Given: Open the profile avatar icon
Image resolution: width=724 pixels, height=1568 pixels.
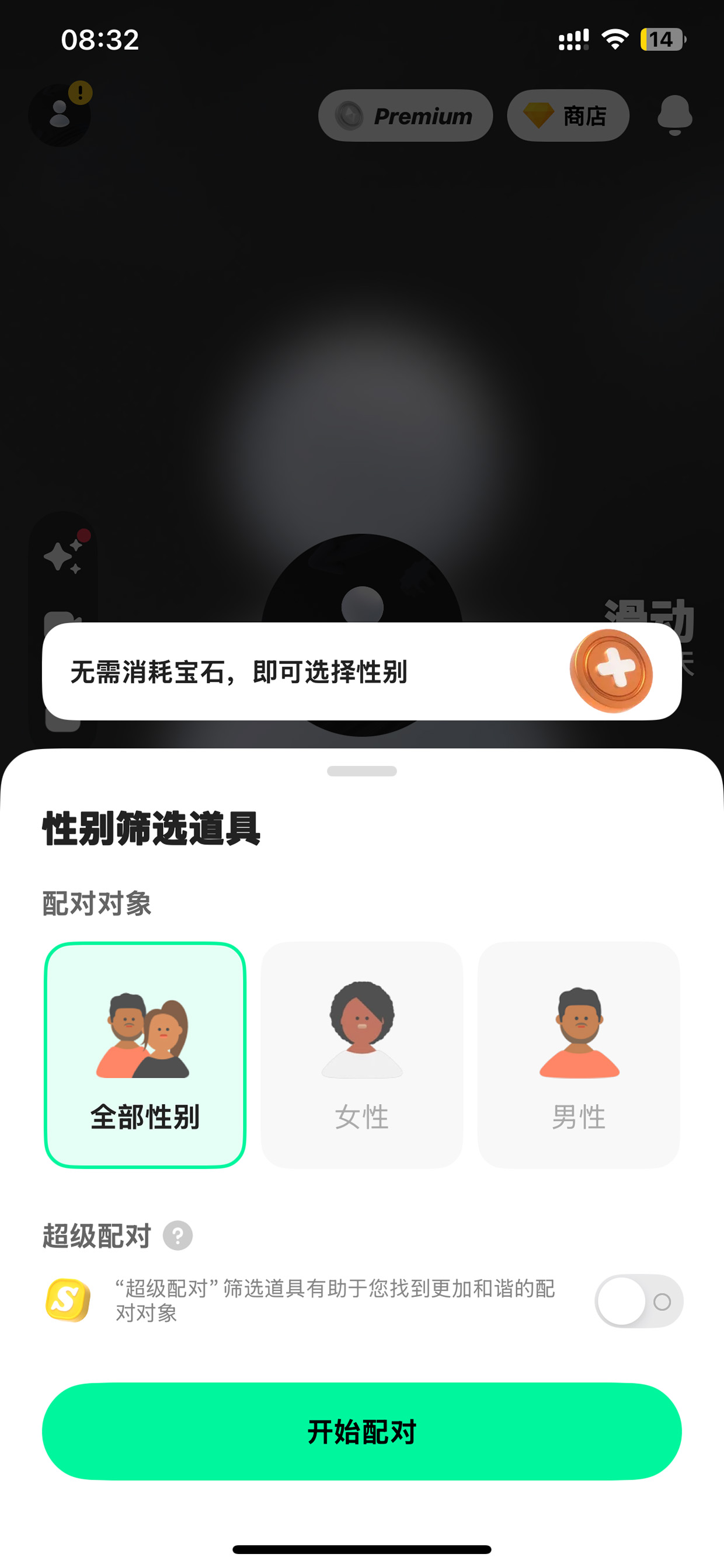Looking at the screenshot, I should pos(60,115).
